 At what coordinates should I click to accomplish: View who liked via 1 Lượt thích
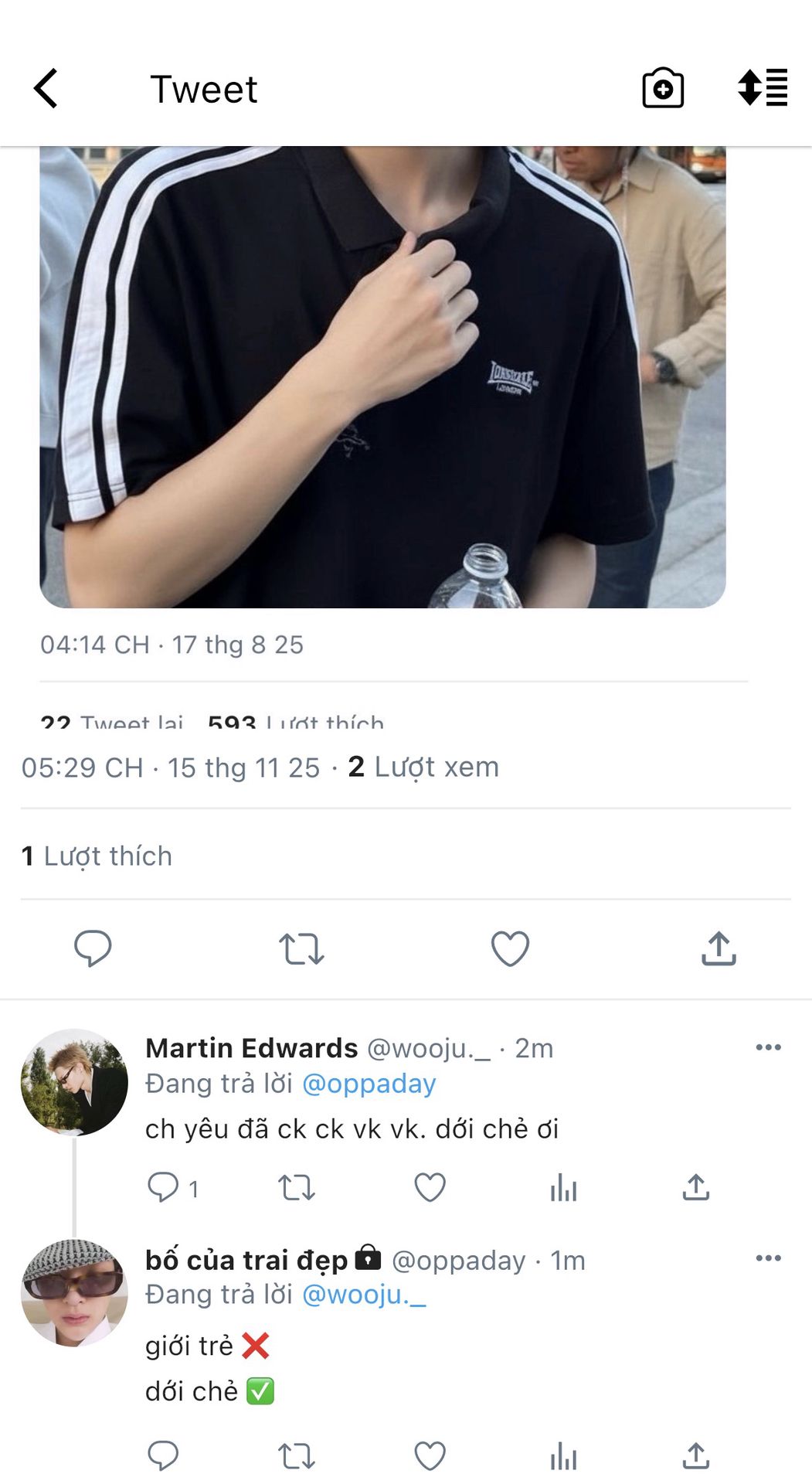click(97, 856)
